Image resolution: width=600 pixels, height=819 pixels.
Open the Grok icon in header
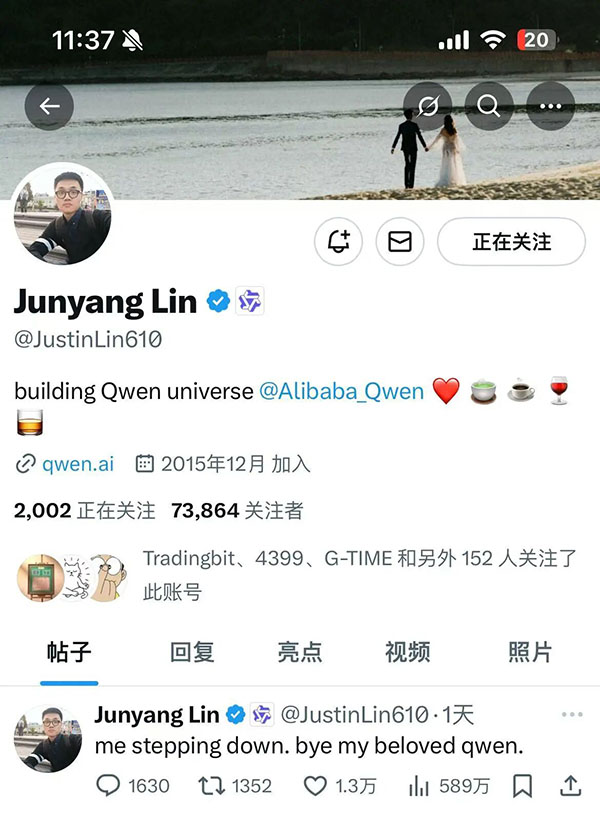(428, 106)
